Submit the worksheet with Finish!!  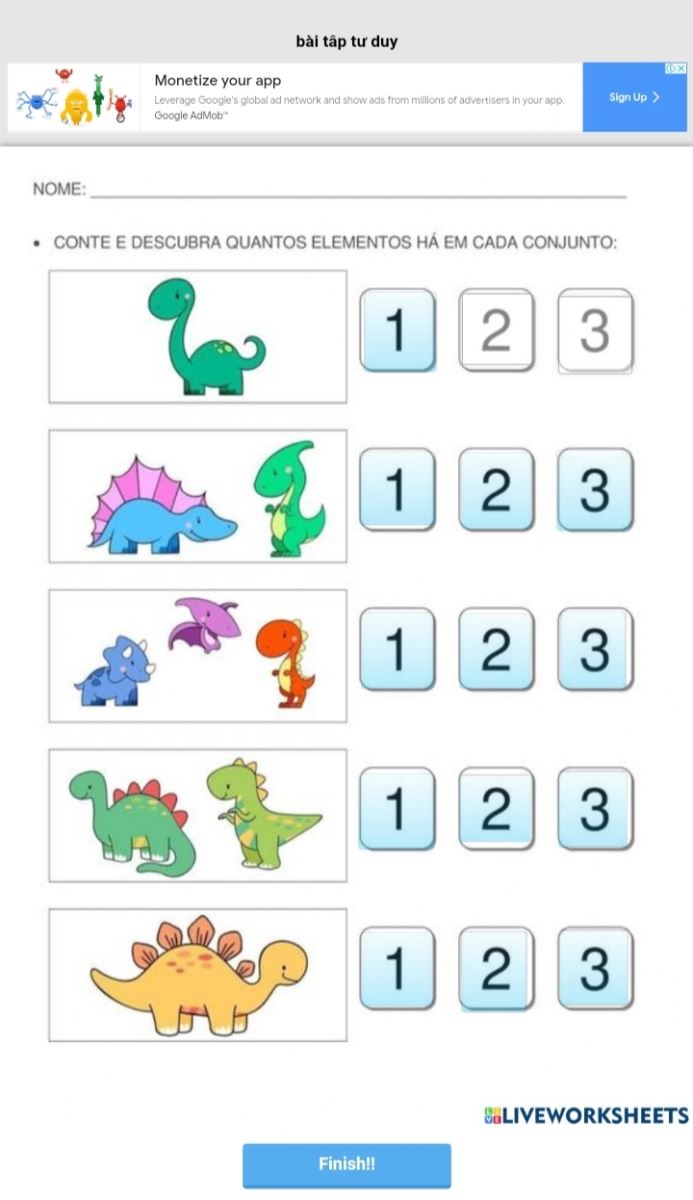tap(346, 1165)
